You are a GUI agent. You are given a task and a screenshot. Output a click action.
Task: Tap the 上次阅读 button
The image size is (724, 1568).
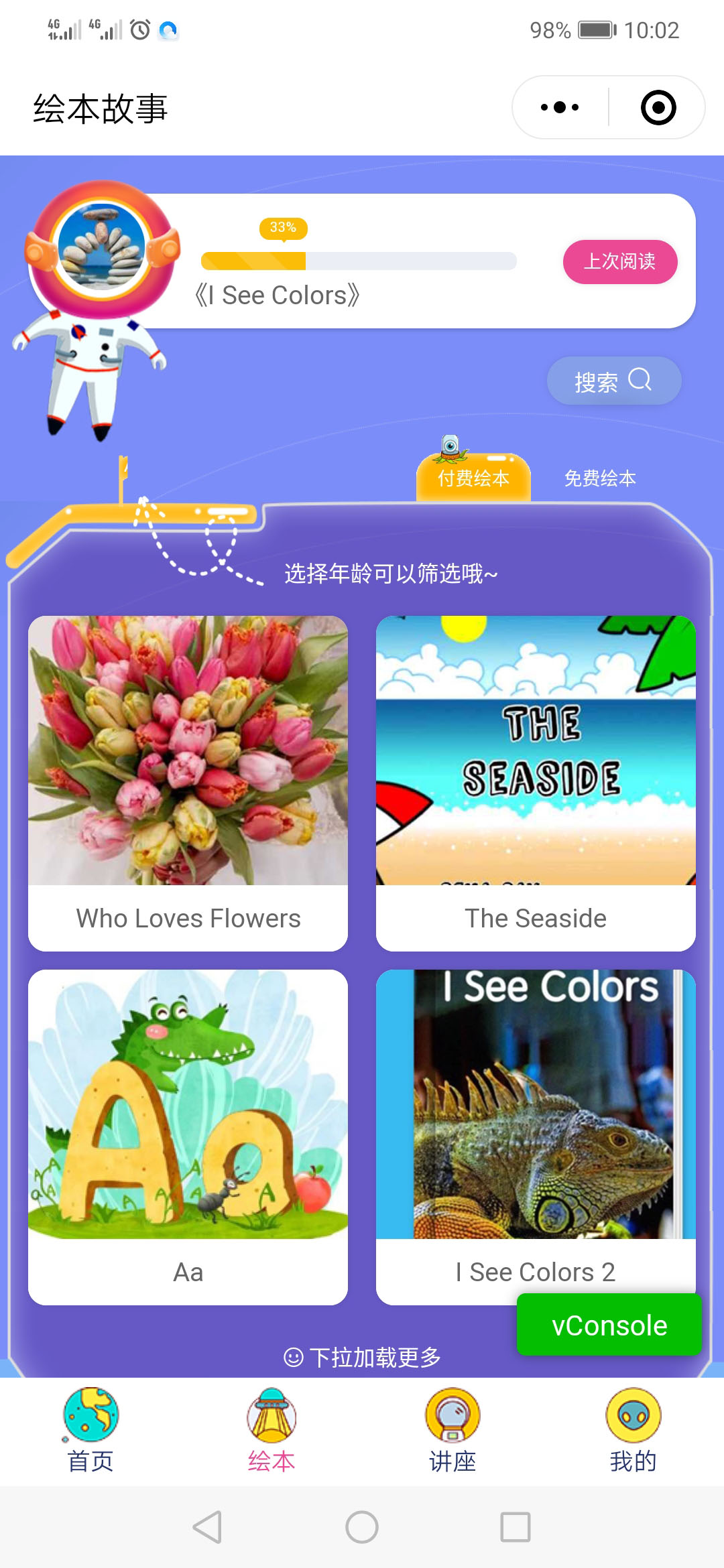[619, 261]
